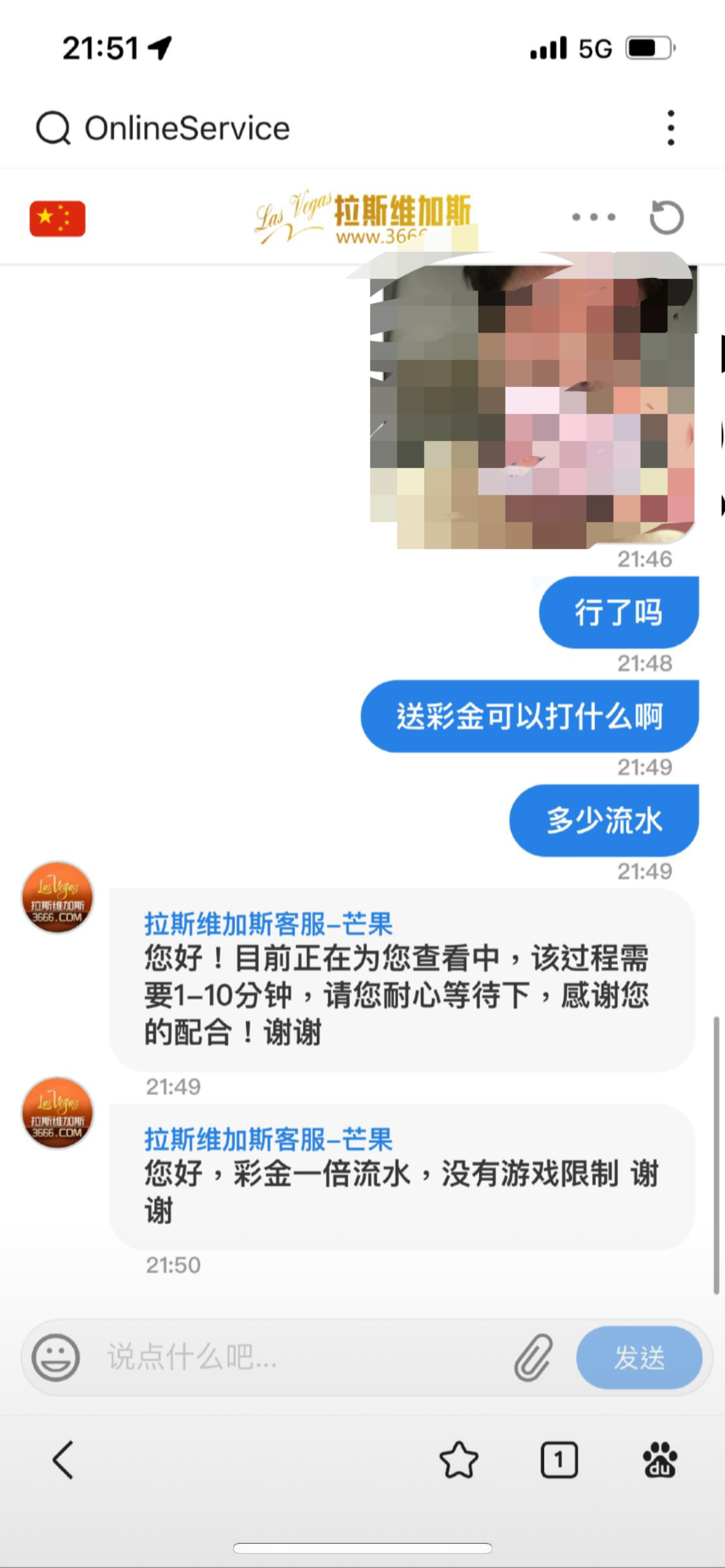Image resolution: width=725 pixels, height=1568 pixels.
Task: Open the emoji picker
Action: pos(56,1357)
